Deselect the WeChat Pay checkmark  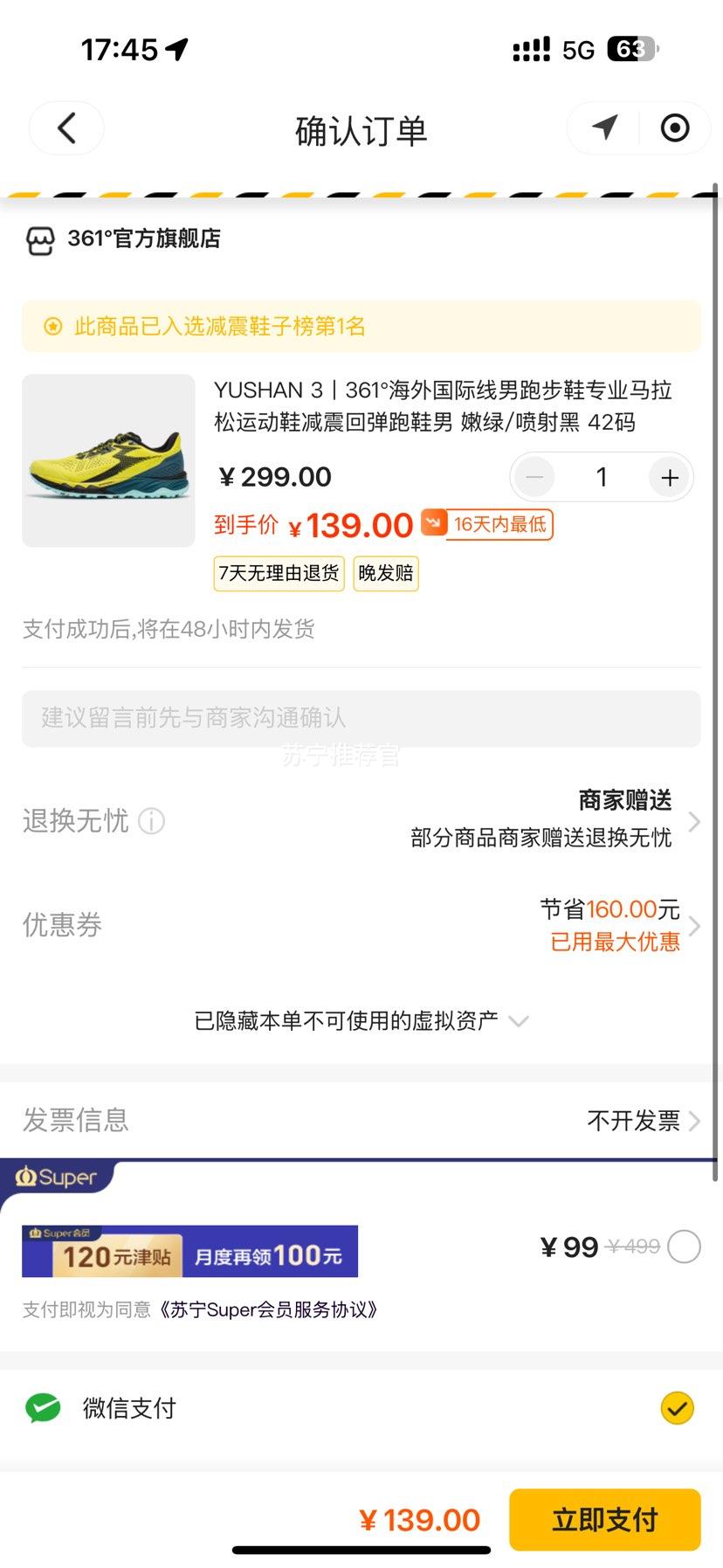click(x=678, y=1407)
